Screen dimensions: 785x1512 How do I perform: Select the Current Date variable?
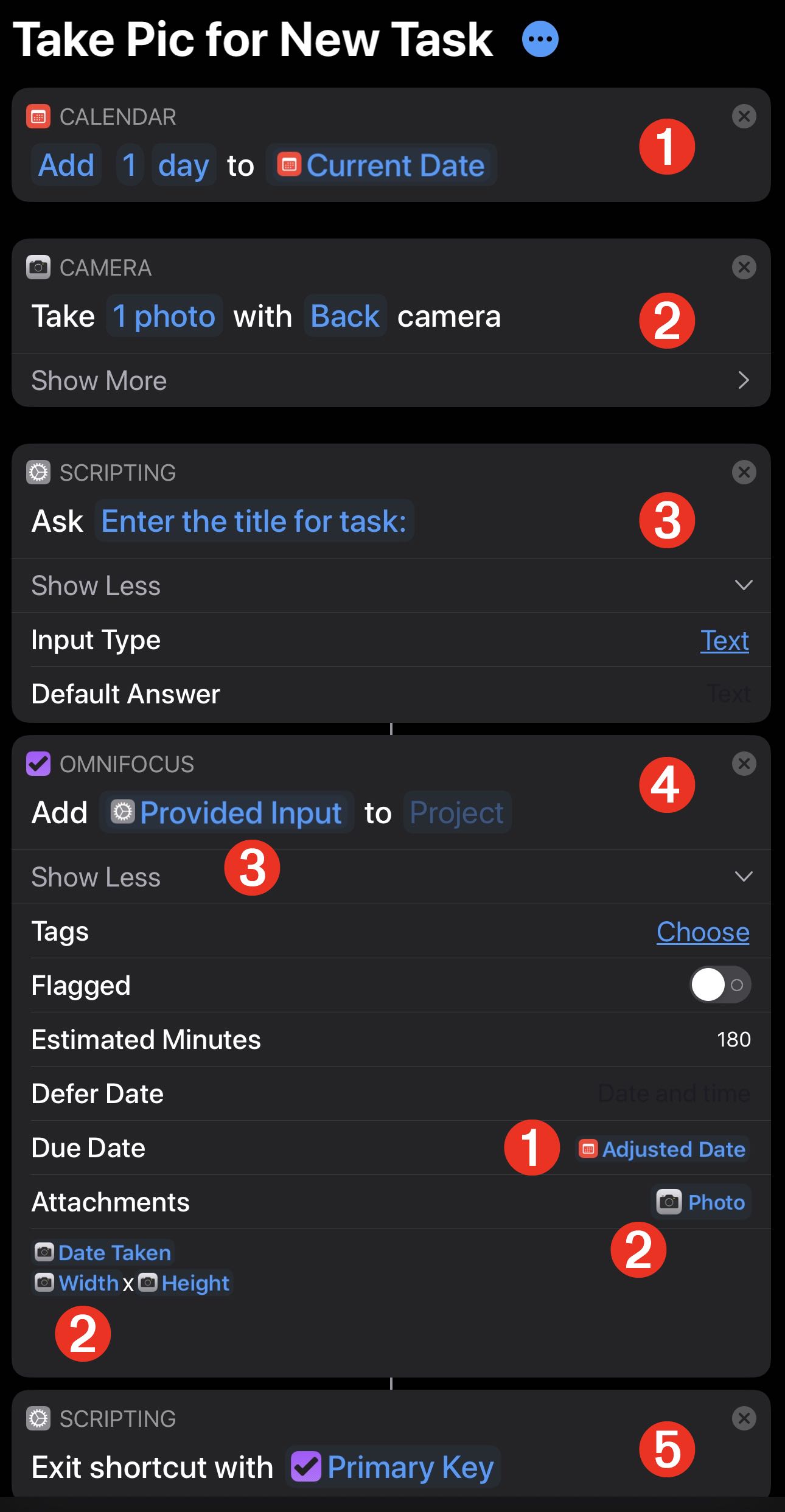click(382, 165)
